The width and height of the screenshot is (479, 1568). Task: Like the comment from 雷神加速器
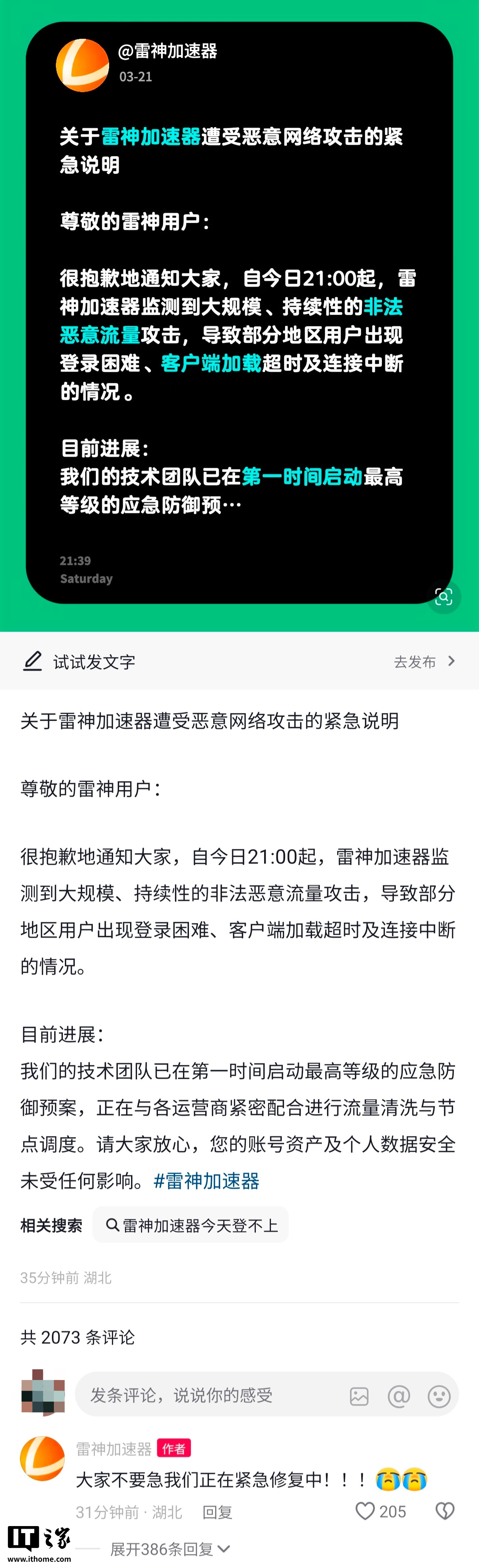(365, 1511)
